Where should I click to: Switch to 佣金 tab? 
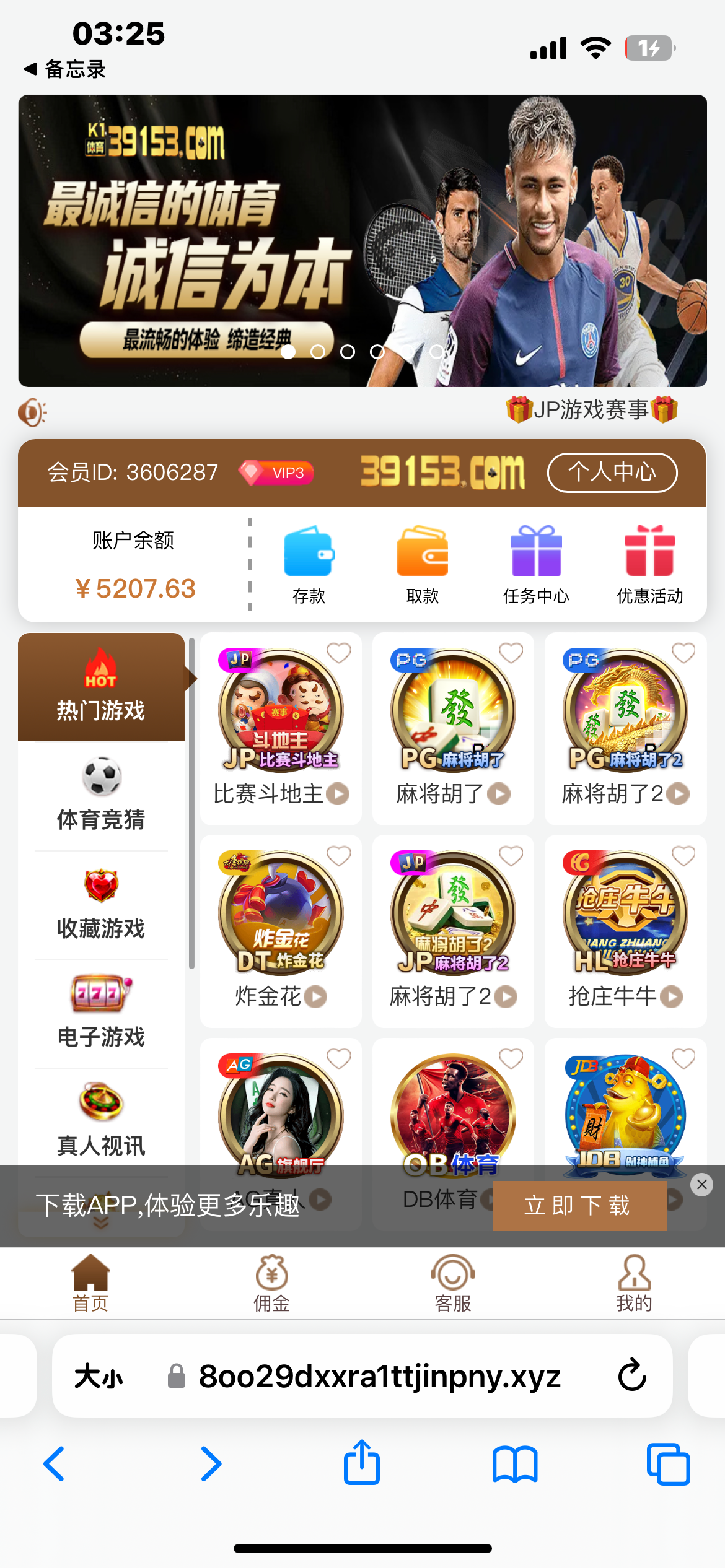coord(271,1283)
